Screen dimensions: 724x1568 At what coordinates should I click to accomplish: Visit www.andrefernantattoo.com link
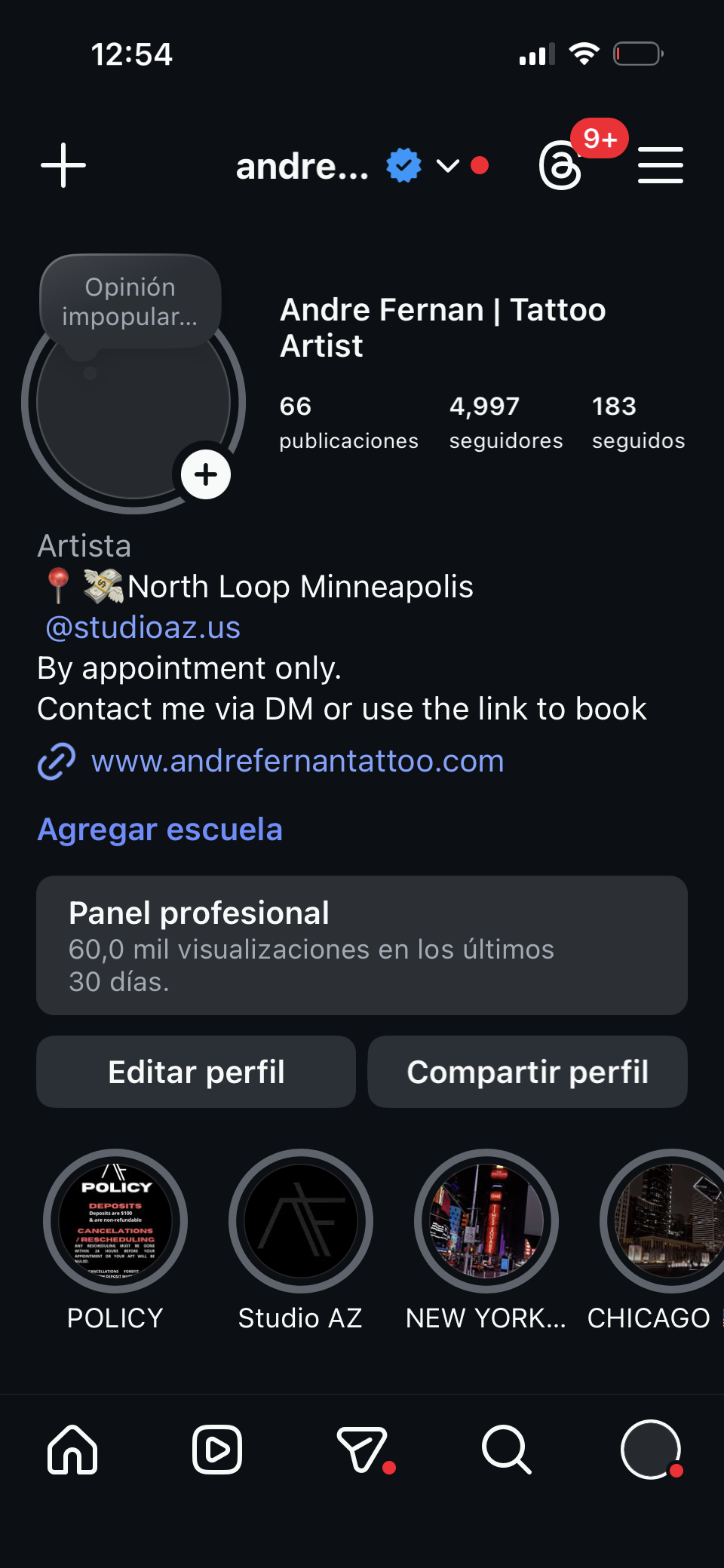pos(297,761)
